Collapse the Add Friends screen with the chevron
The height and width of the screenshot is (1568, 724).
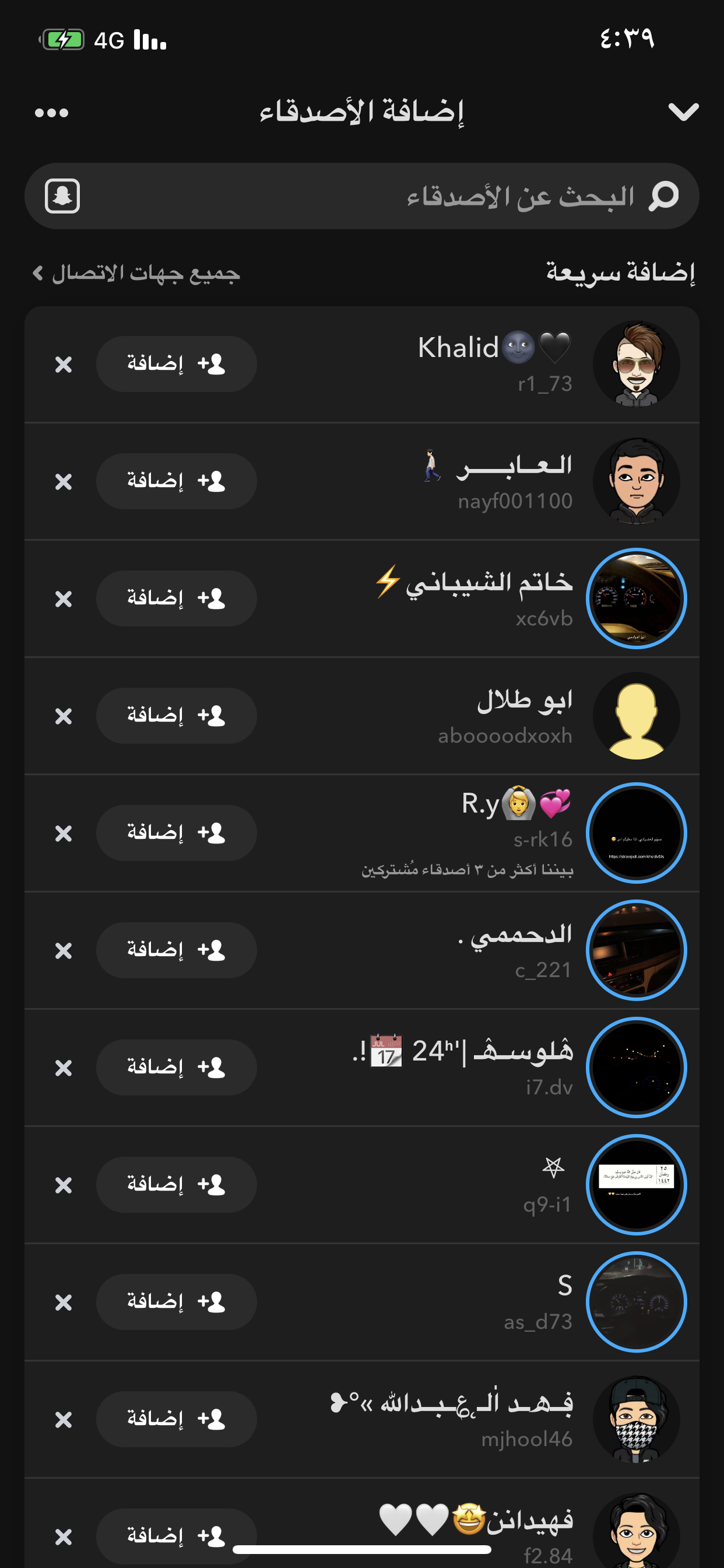(x=683, y=112)
